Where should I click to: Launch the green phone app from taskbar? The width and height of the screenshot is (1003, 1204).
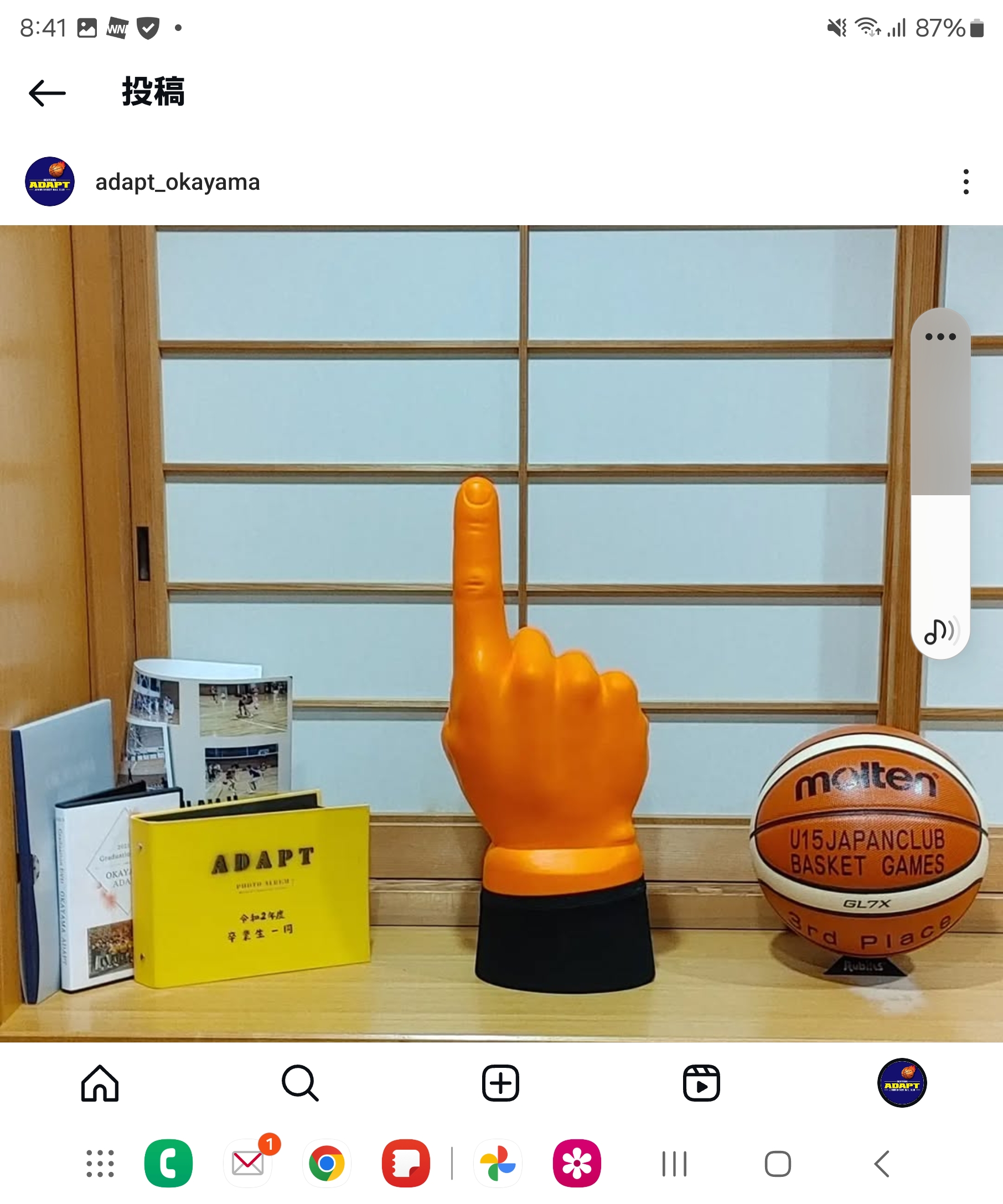(x=168, y=1163)
